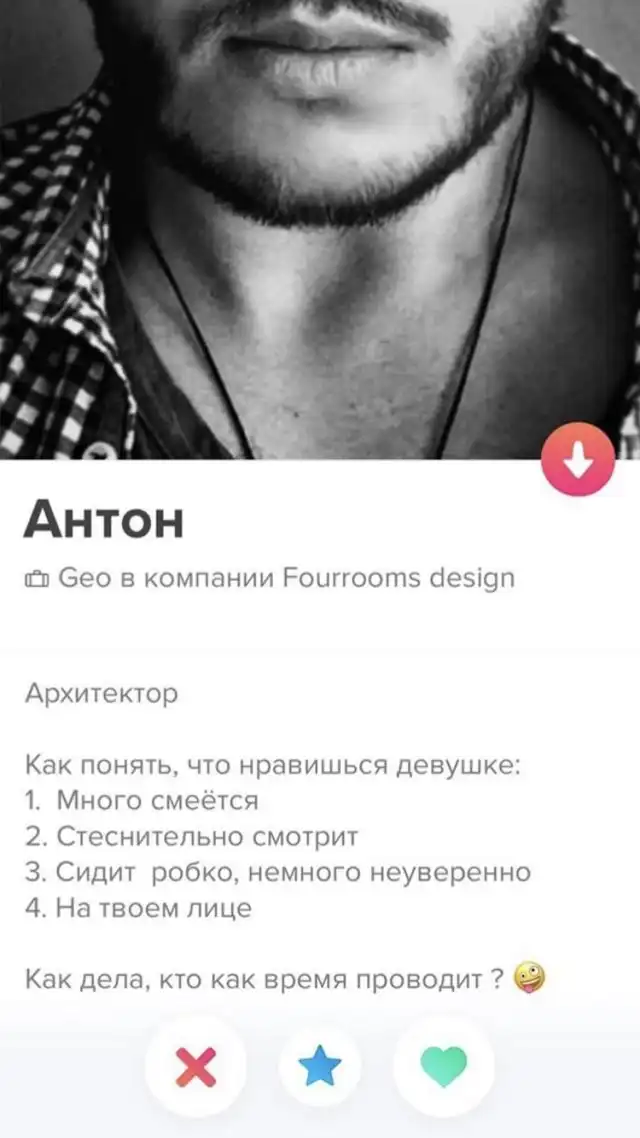The height and width of the screenshot is (1138, 640).
Task: Collapse Антон's profile with the down arrow
Action: tap(577, 458)
